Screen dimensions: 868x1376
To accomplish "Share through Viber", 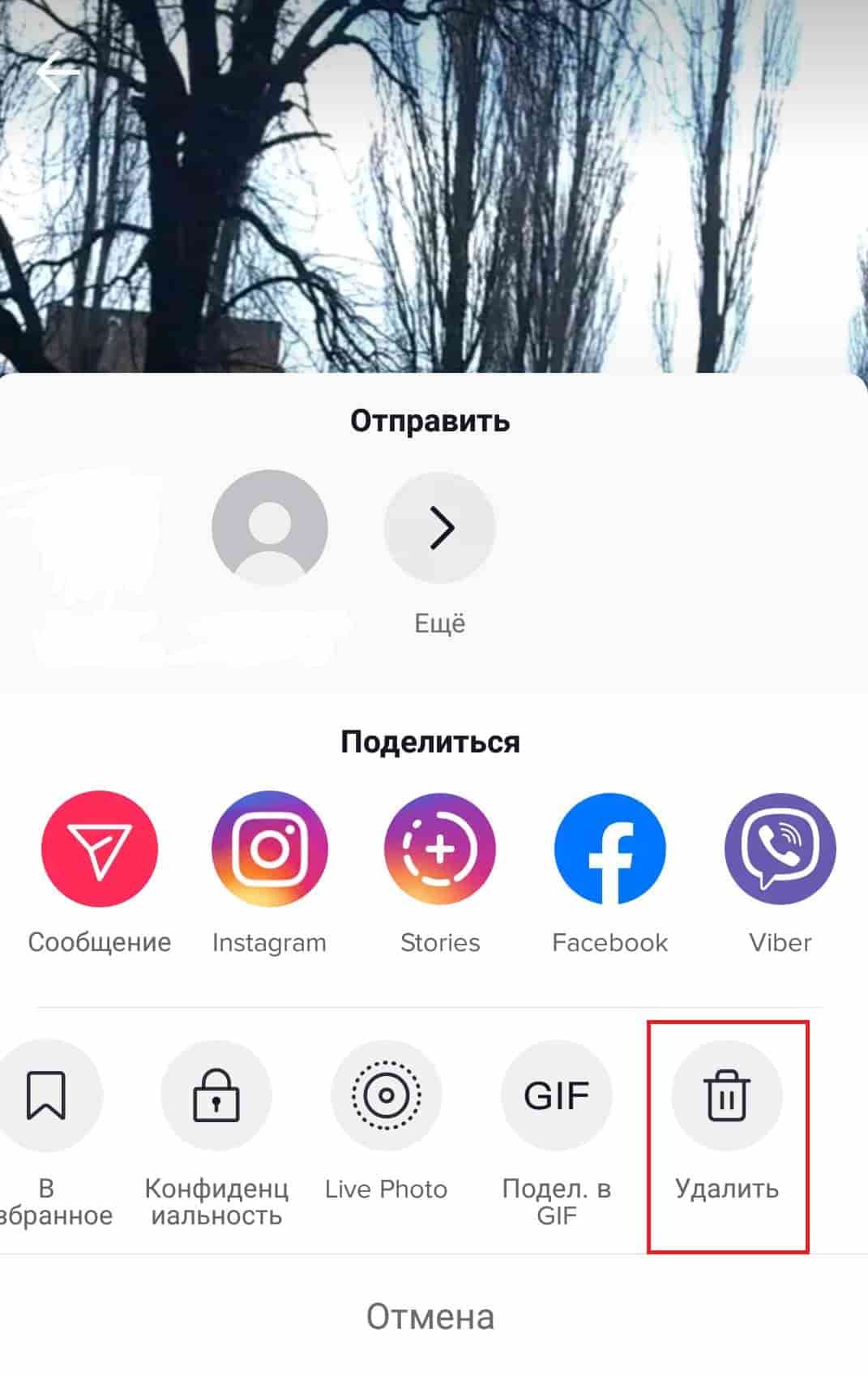I will (x=780, y=848).
